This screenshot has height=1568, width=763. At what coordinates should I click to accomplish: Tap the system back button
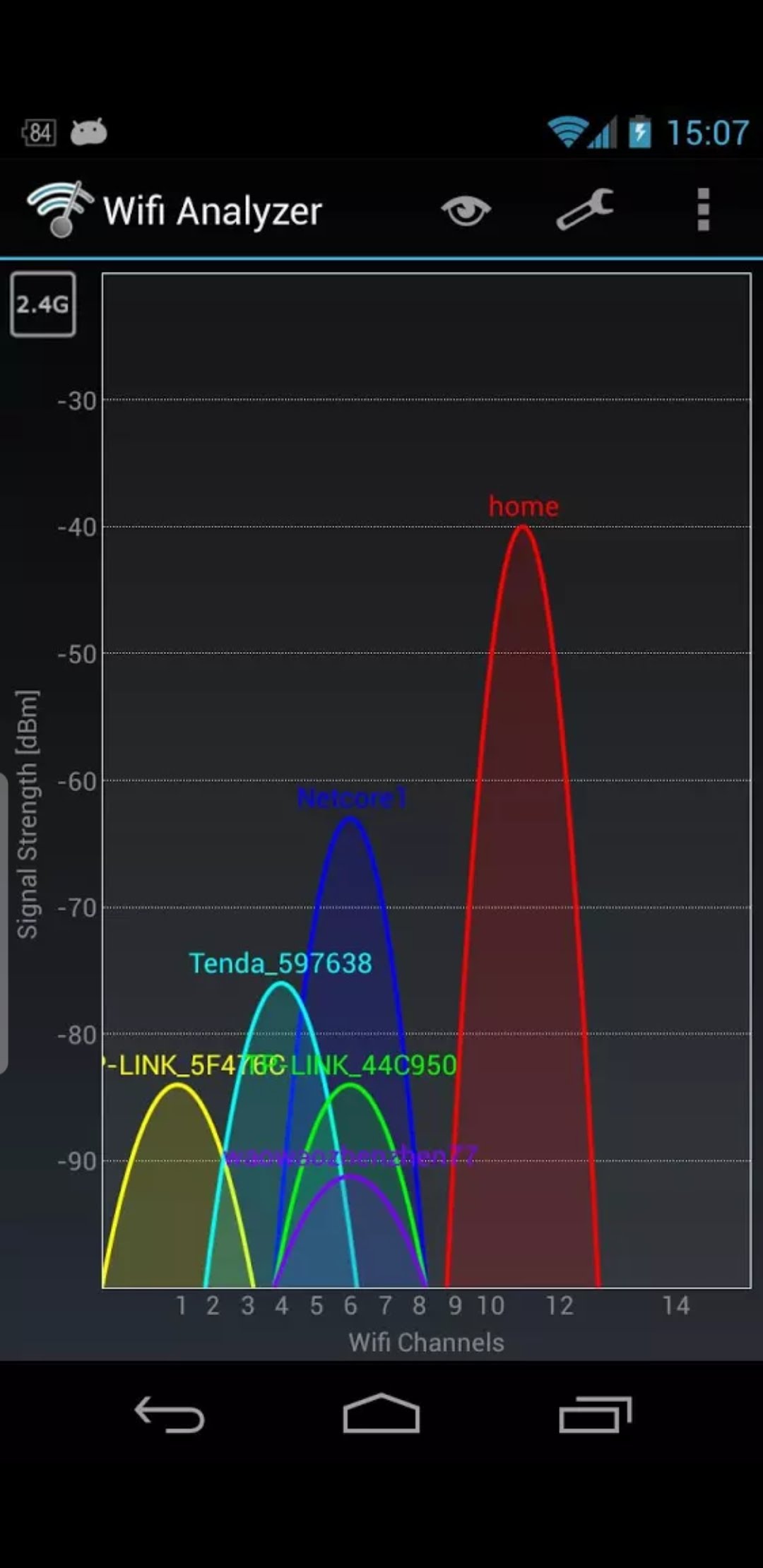(x=170, y=1415)
